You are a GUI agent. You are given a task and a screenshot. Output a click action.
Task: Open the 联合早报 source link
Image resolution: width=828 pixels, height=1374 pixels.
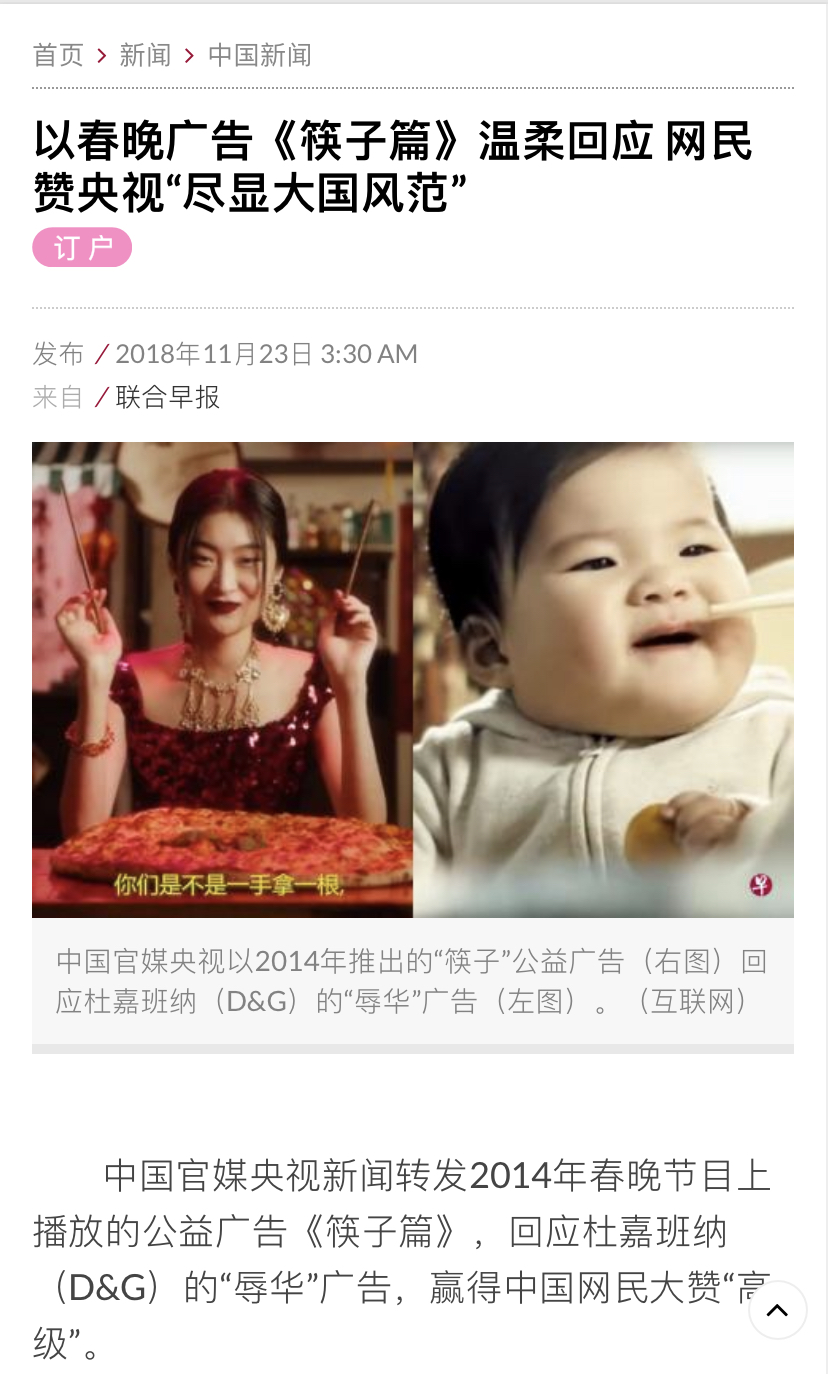pyautogui.click(x=168, y=397)
